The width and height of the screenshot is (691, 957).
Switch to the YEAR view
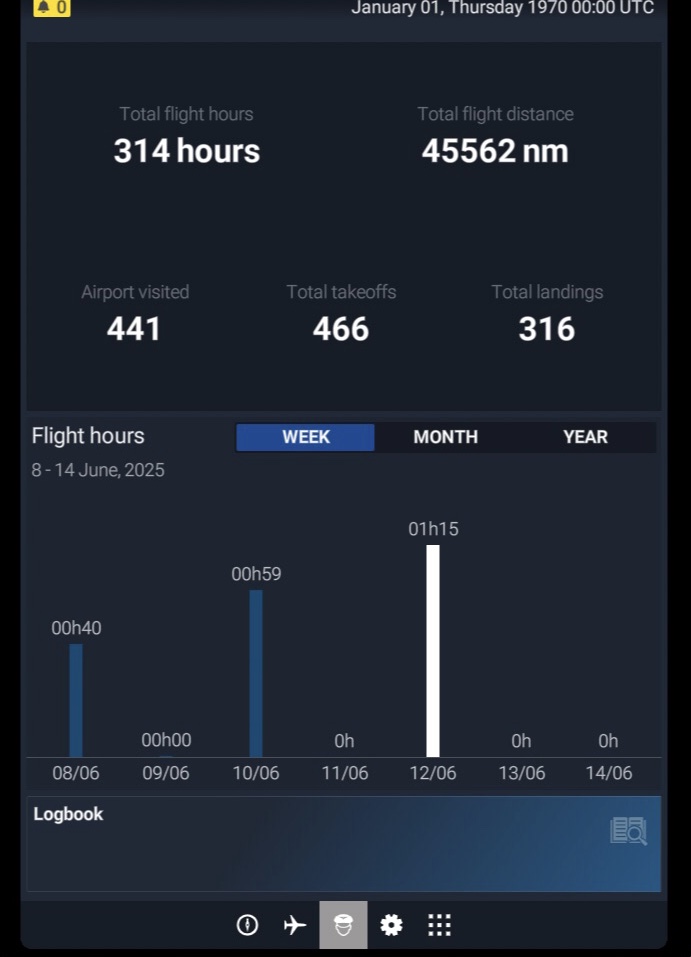(x=585, y=437)
